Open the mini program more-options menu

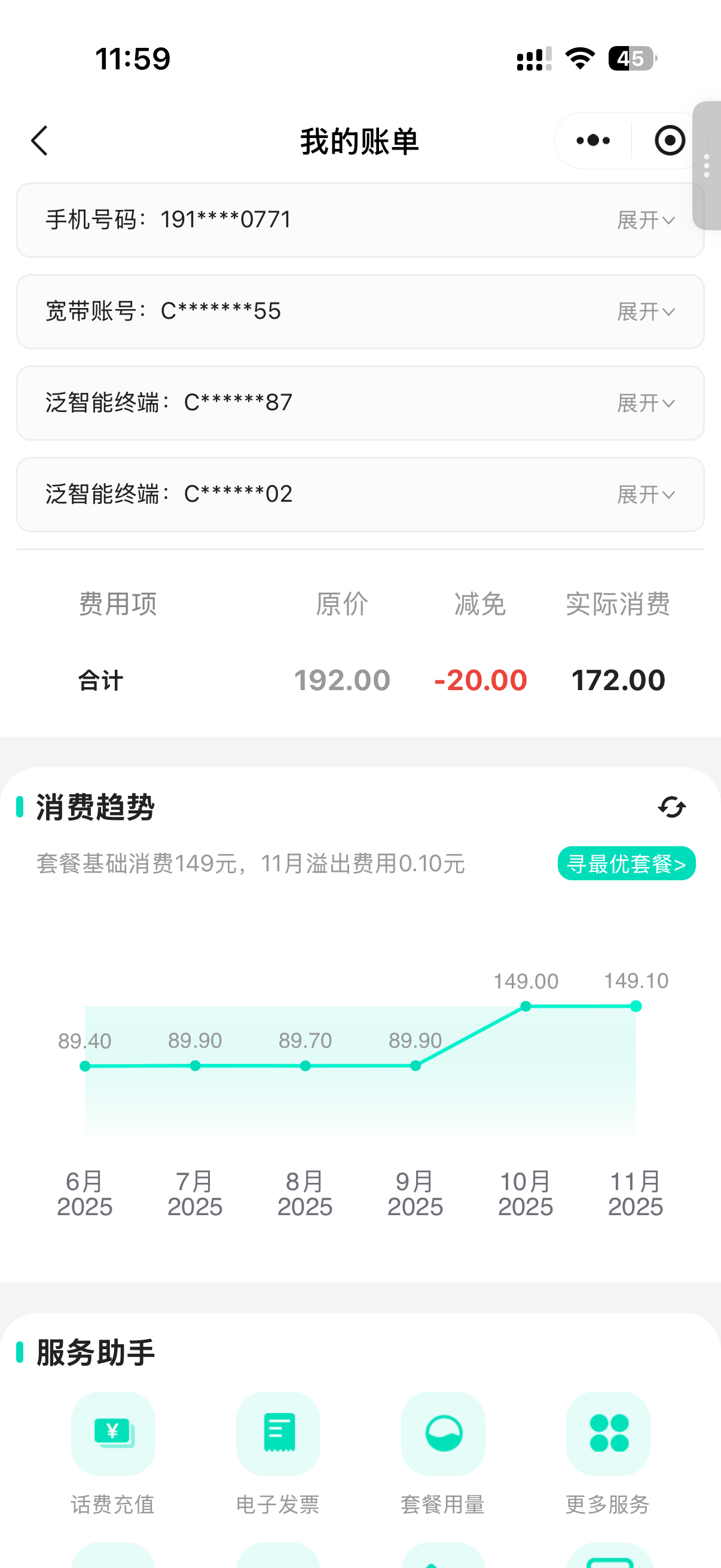click(x=592, y=141)
